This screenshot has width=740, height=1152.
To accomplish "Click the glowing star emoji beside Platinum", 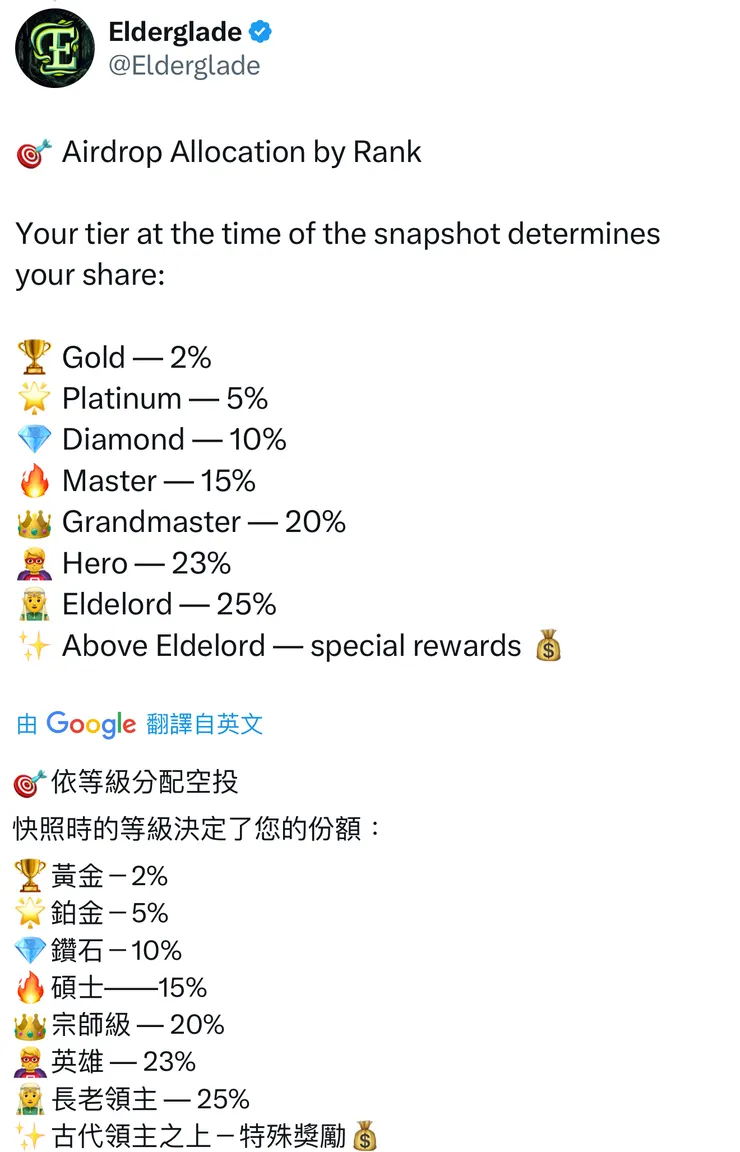I will point(33,397).
